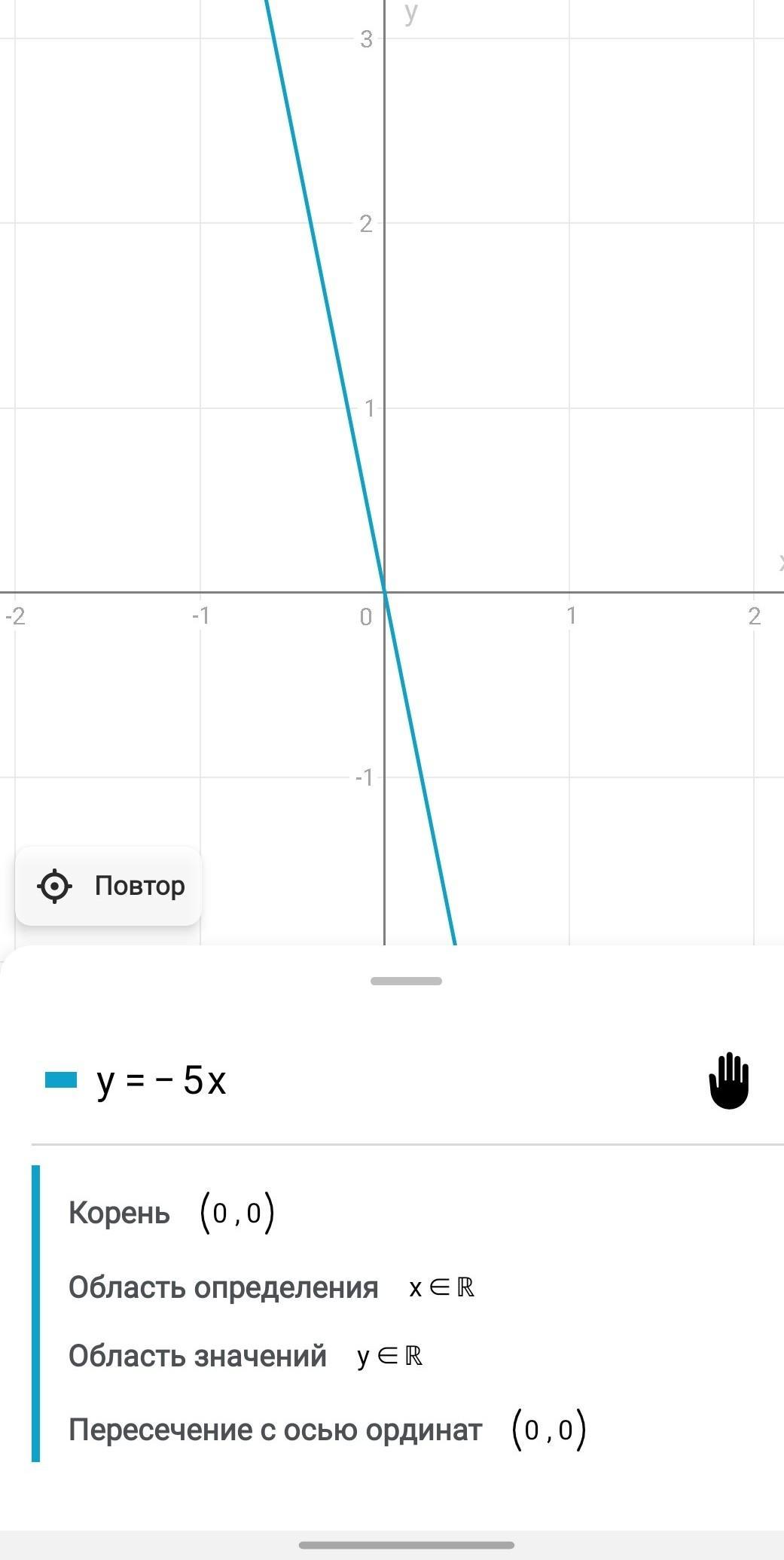This screenshot has width=784, height=1560.
Task: Tap the hand icon beside y = −5x
Action: 729,1081
